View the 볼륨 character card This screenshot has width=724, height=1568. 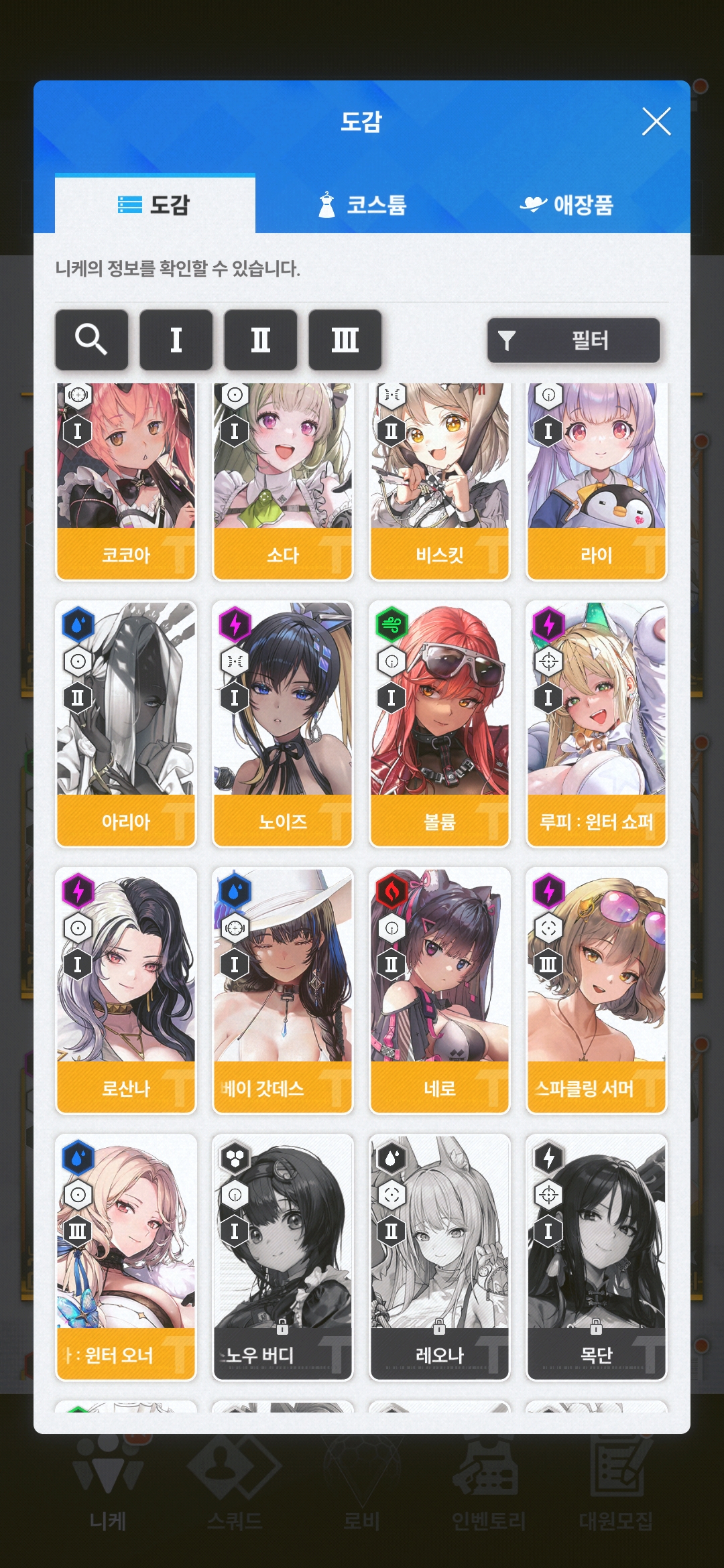440,724
